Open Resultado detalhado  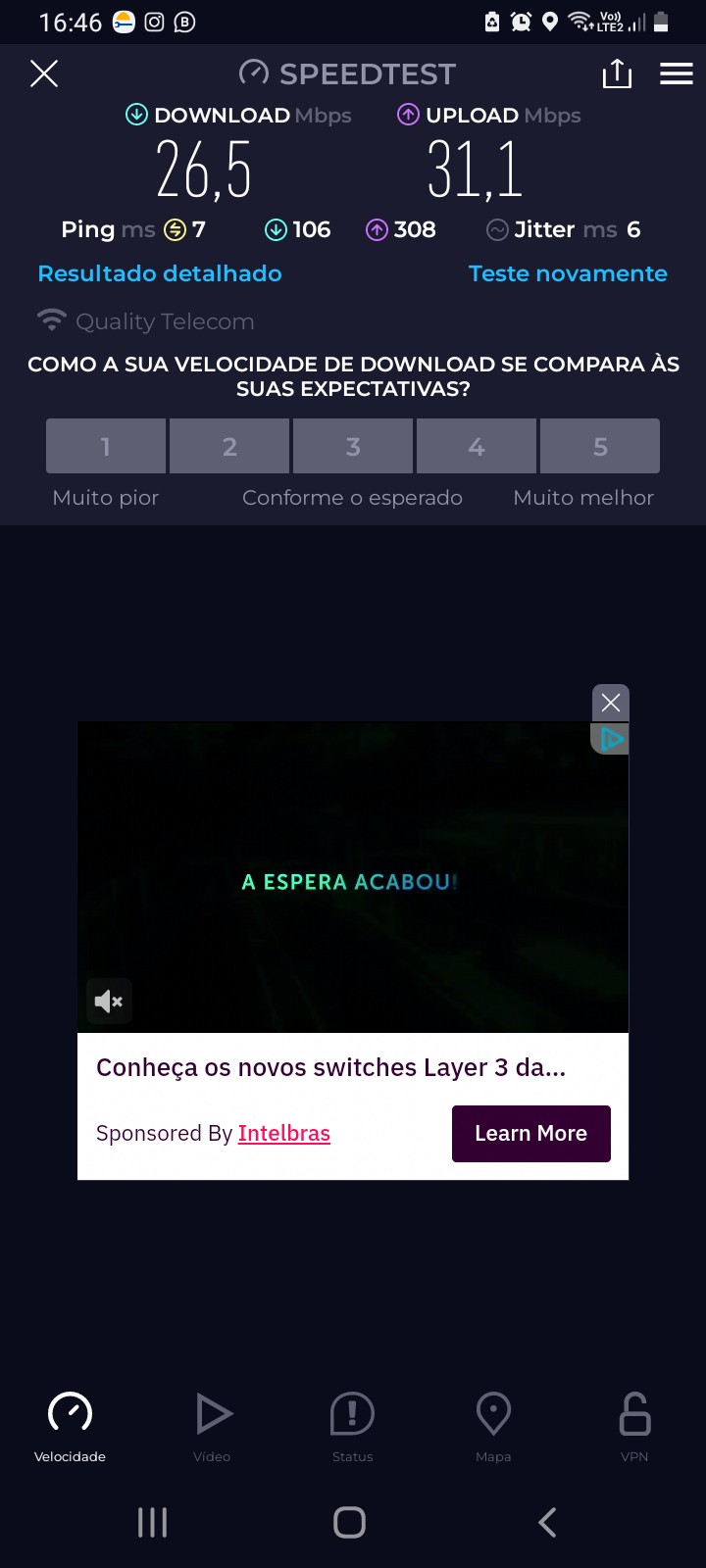tap(160, 273)
